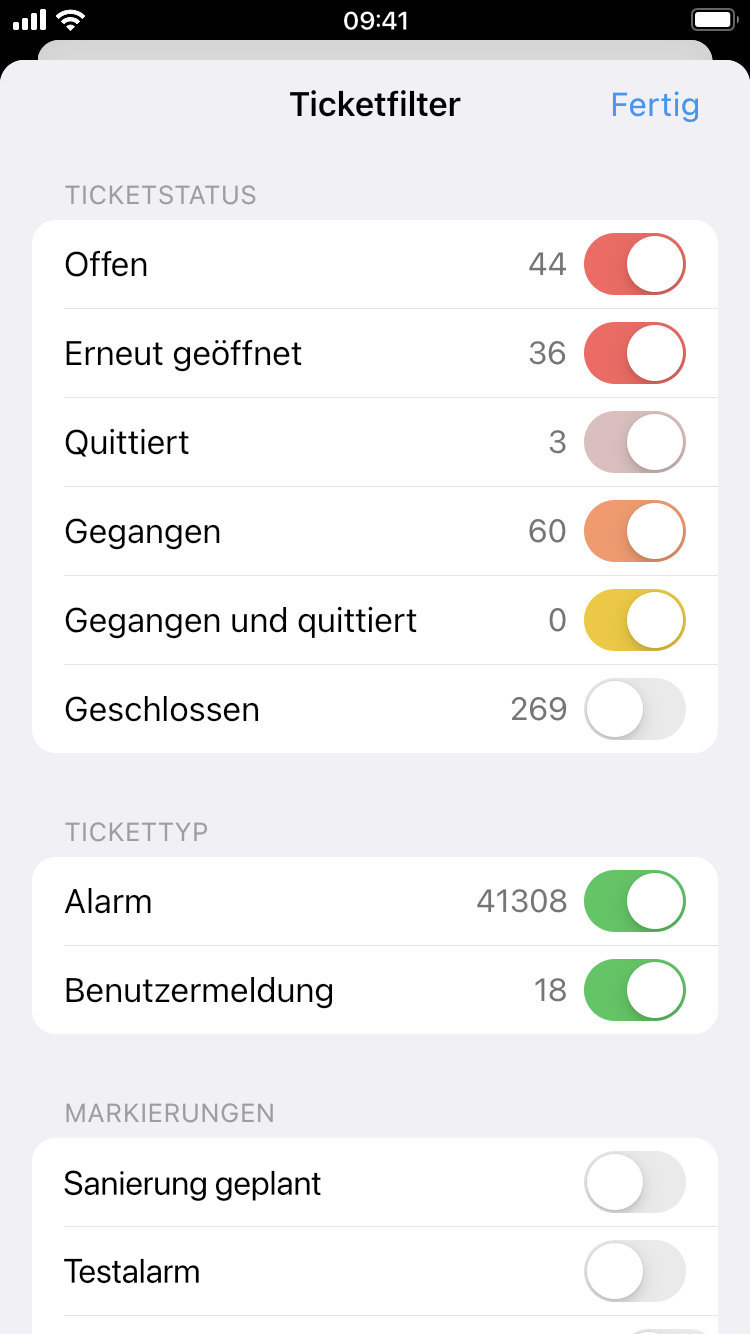Turn off the Erneut geöffnet switch

point(635,354)
